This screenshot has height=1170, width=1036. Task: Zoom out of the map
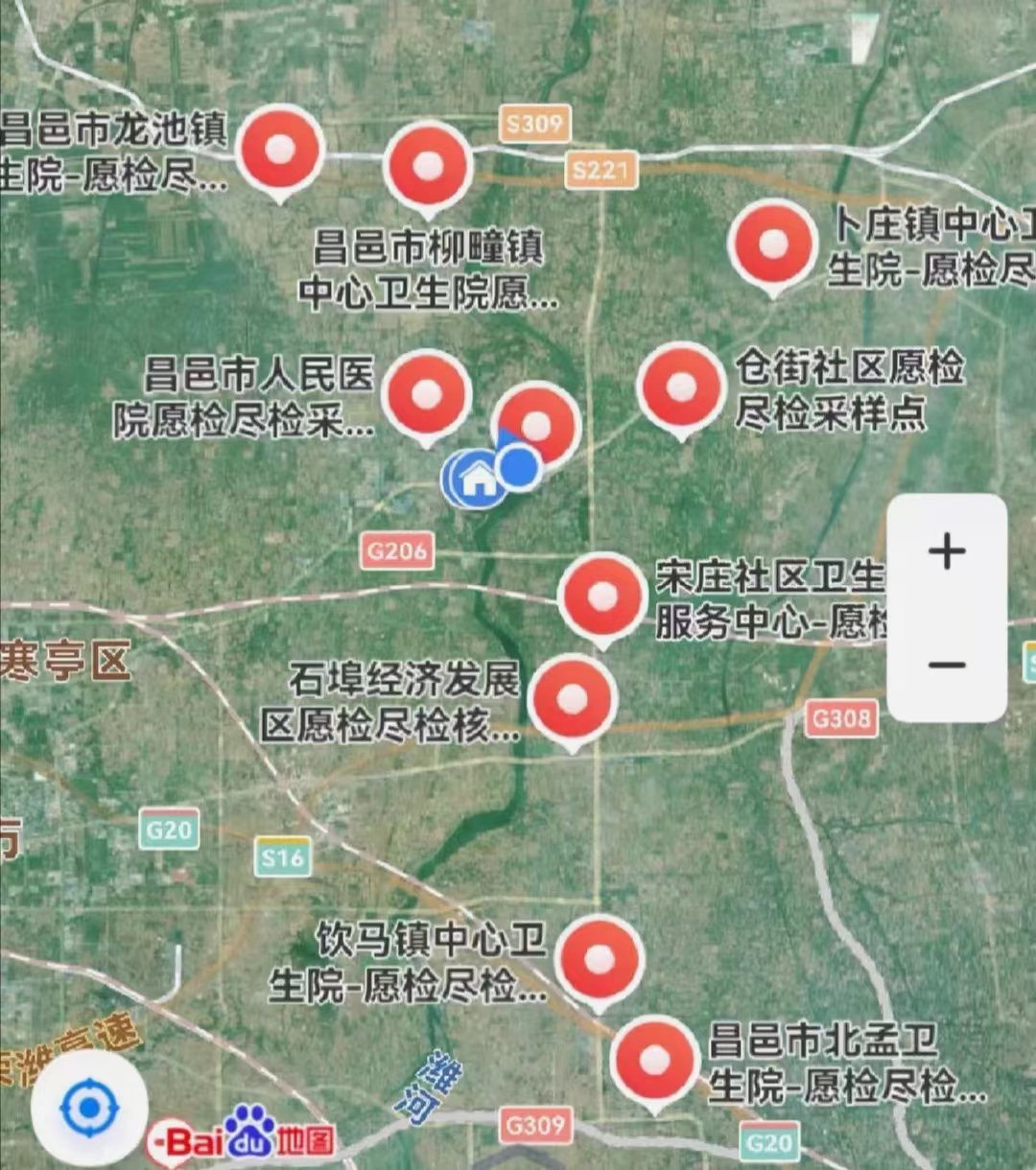946,664
